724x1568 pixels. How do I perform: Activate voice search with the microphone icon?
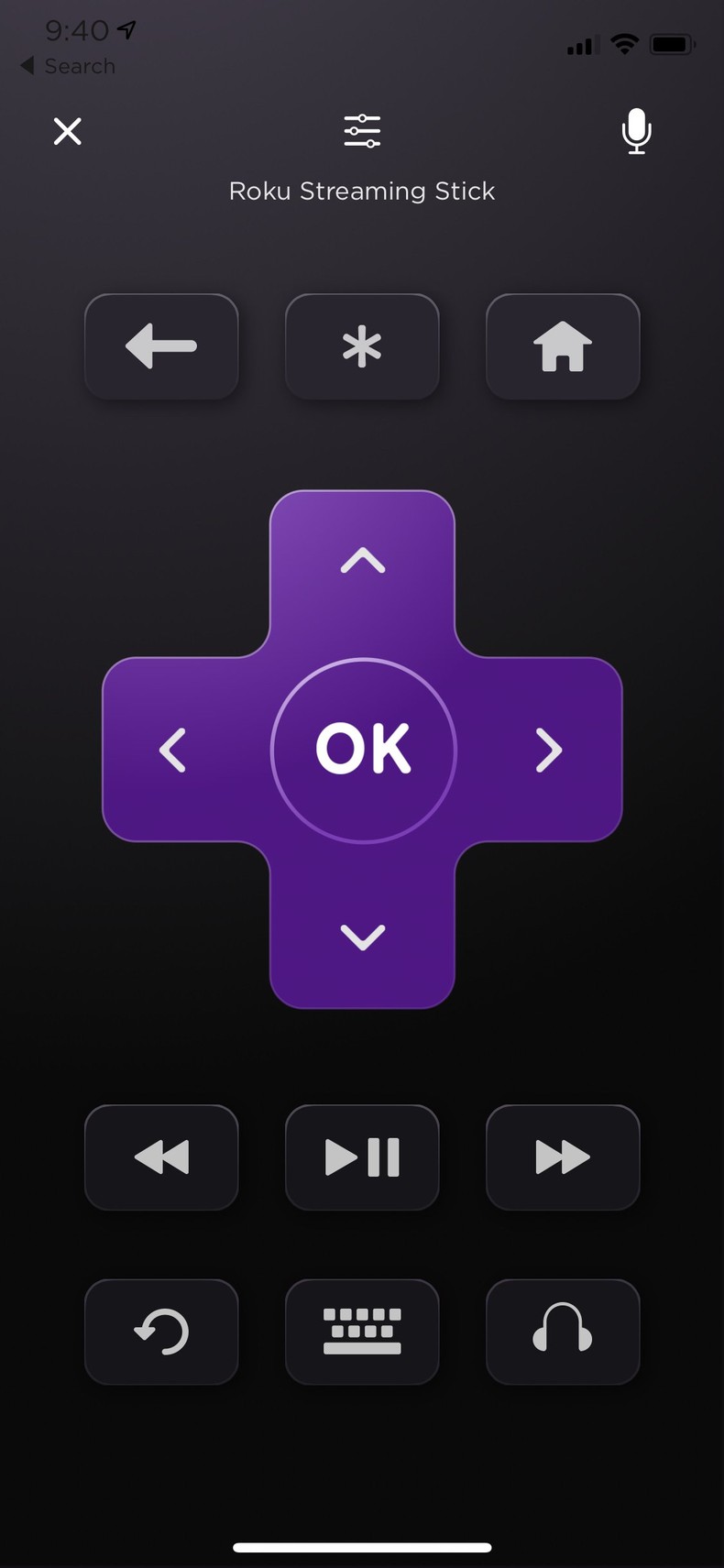(636, 131)
